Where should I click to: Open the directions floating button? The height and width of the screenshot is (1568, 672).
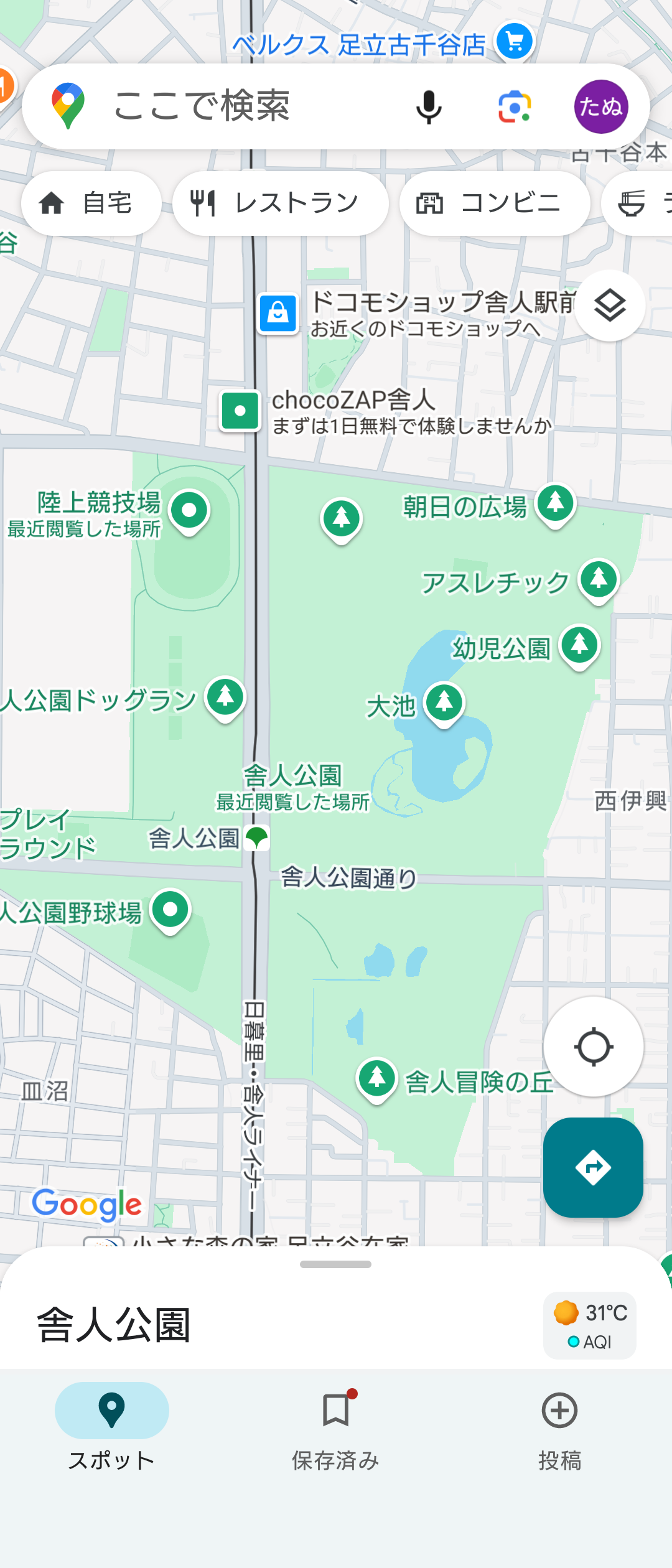coord(593,1167)
